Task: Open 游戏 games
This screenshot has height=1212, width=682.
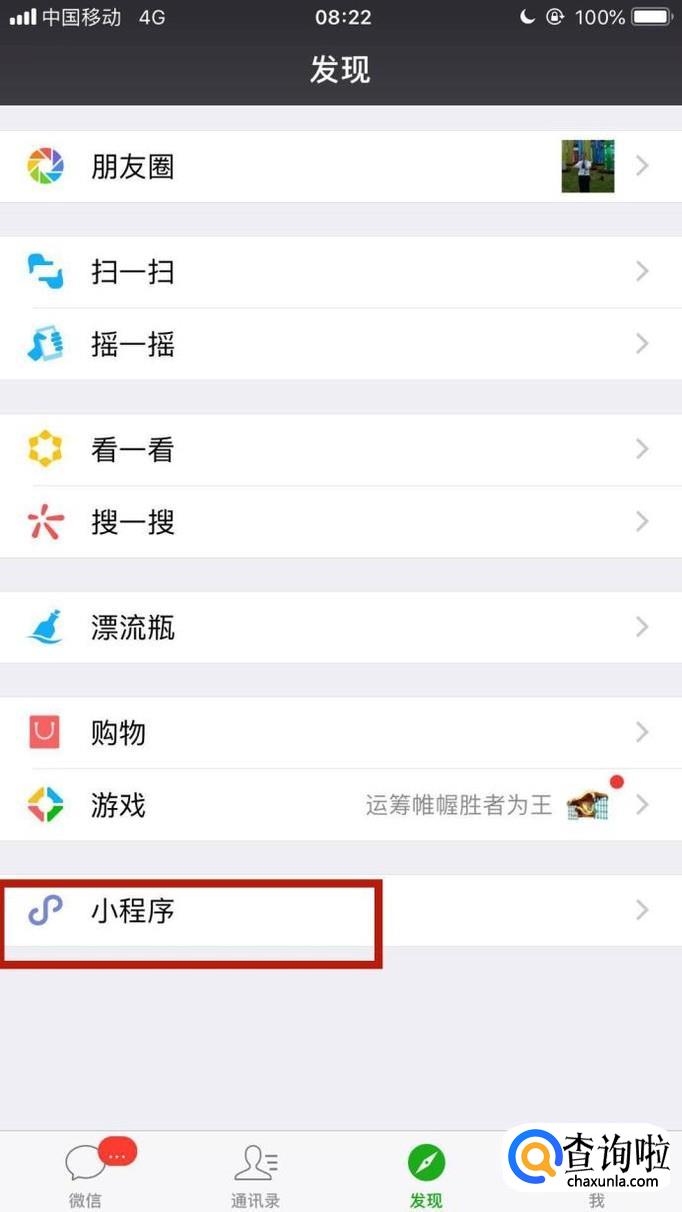Action: click(300, 805)
